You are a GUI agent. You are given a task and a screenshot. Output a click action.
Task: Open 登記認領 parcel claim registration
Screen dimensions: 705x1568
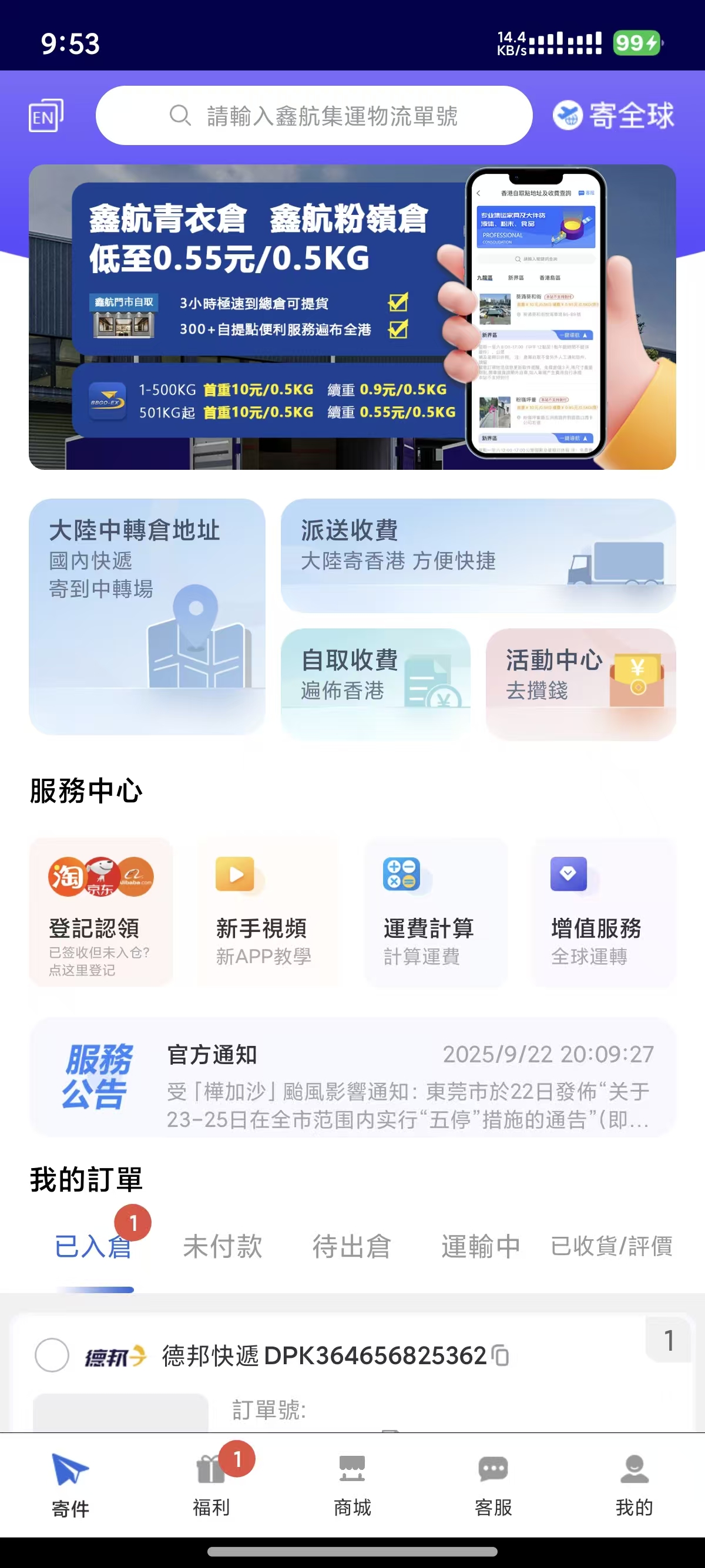101,911
